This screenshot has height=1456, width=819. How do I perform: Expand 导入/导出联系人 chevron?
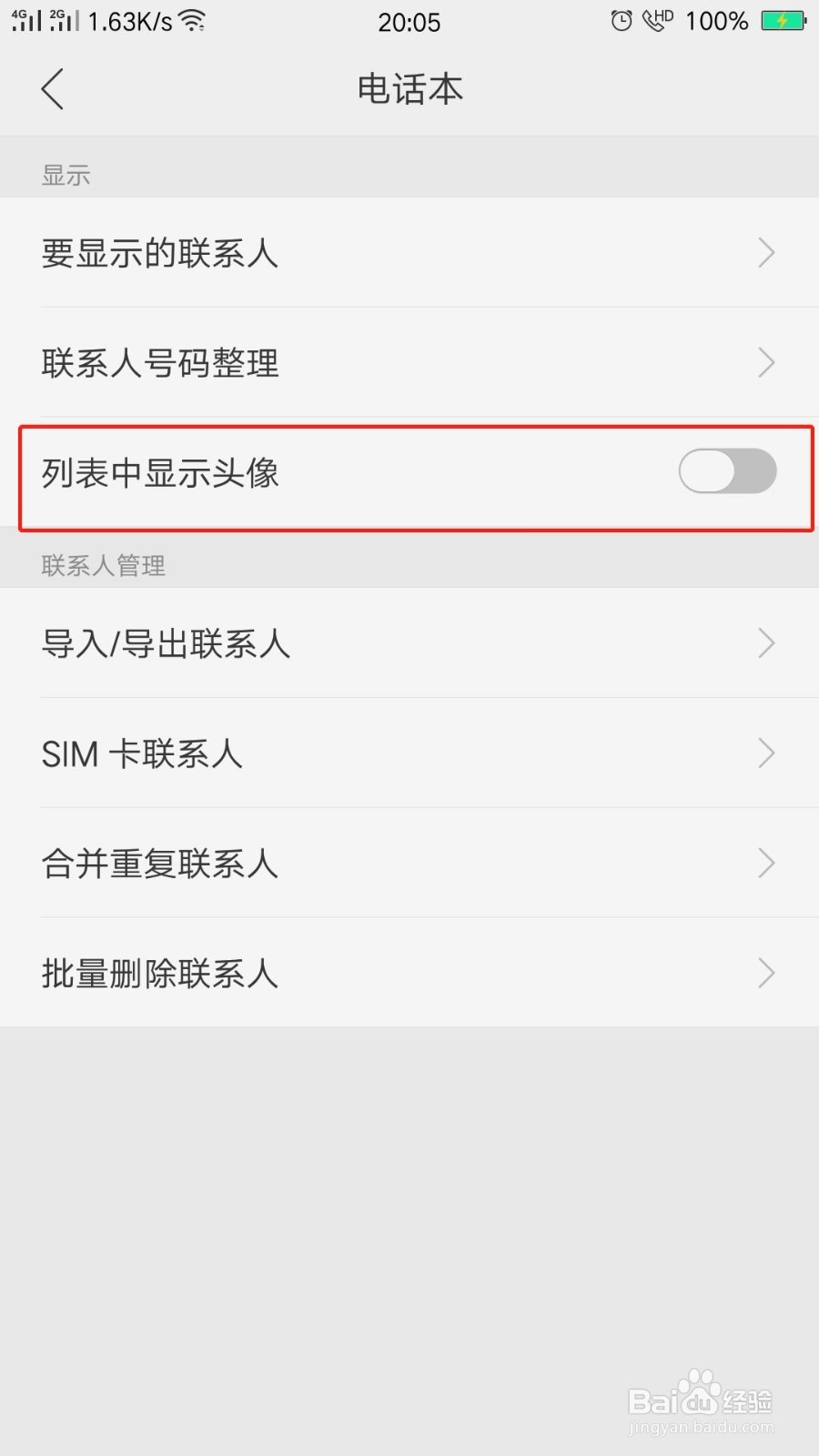[766, 644]
